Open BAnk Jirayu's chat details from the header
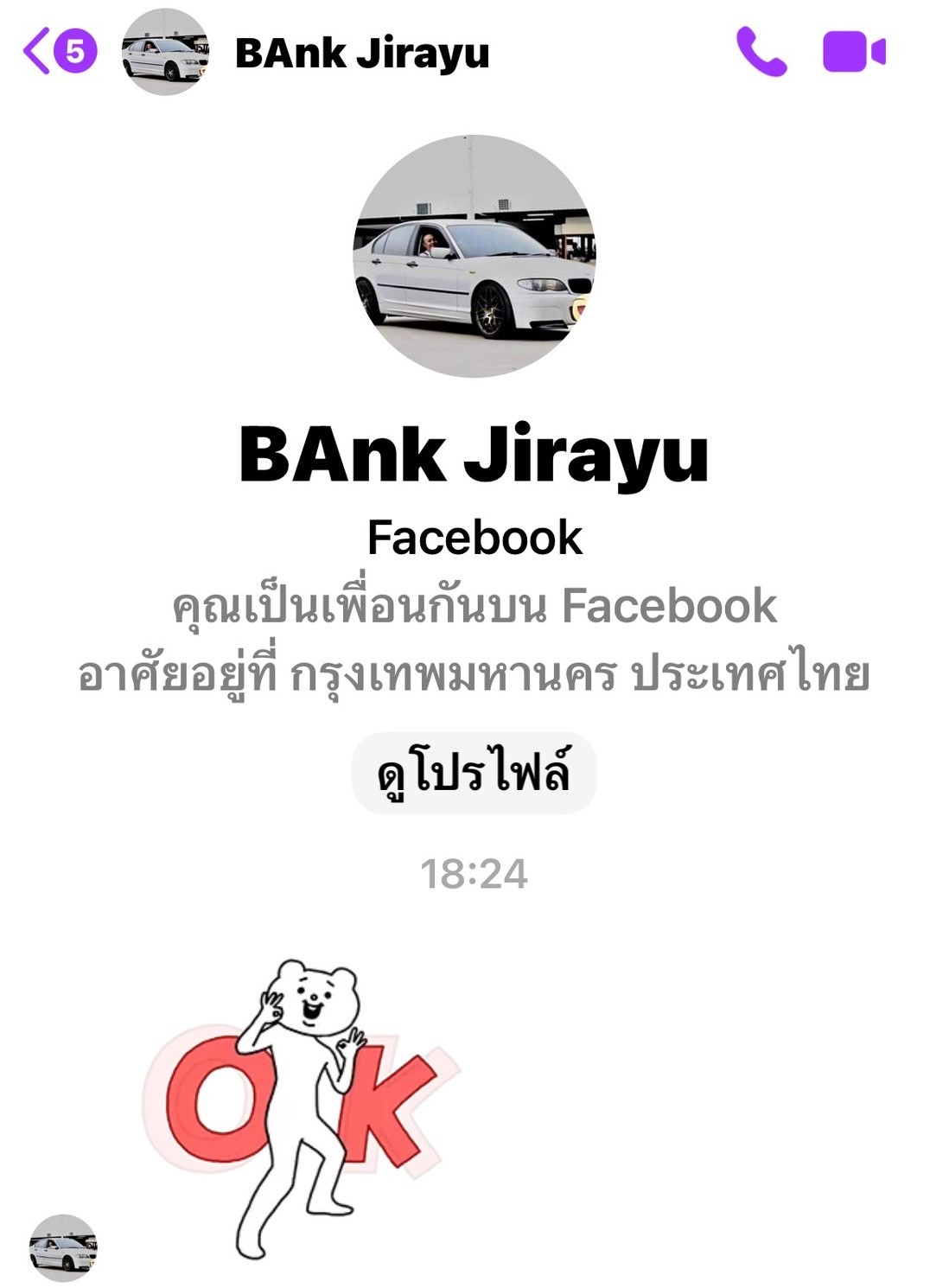This screenshot has width=949, height=1288. 361,52
